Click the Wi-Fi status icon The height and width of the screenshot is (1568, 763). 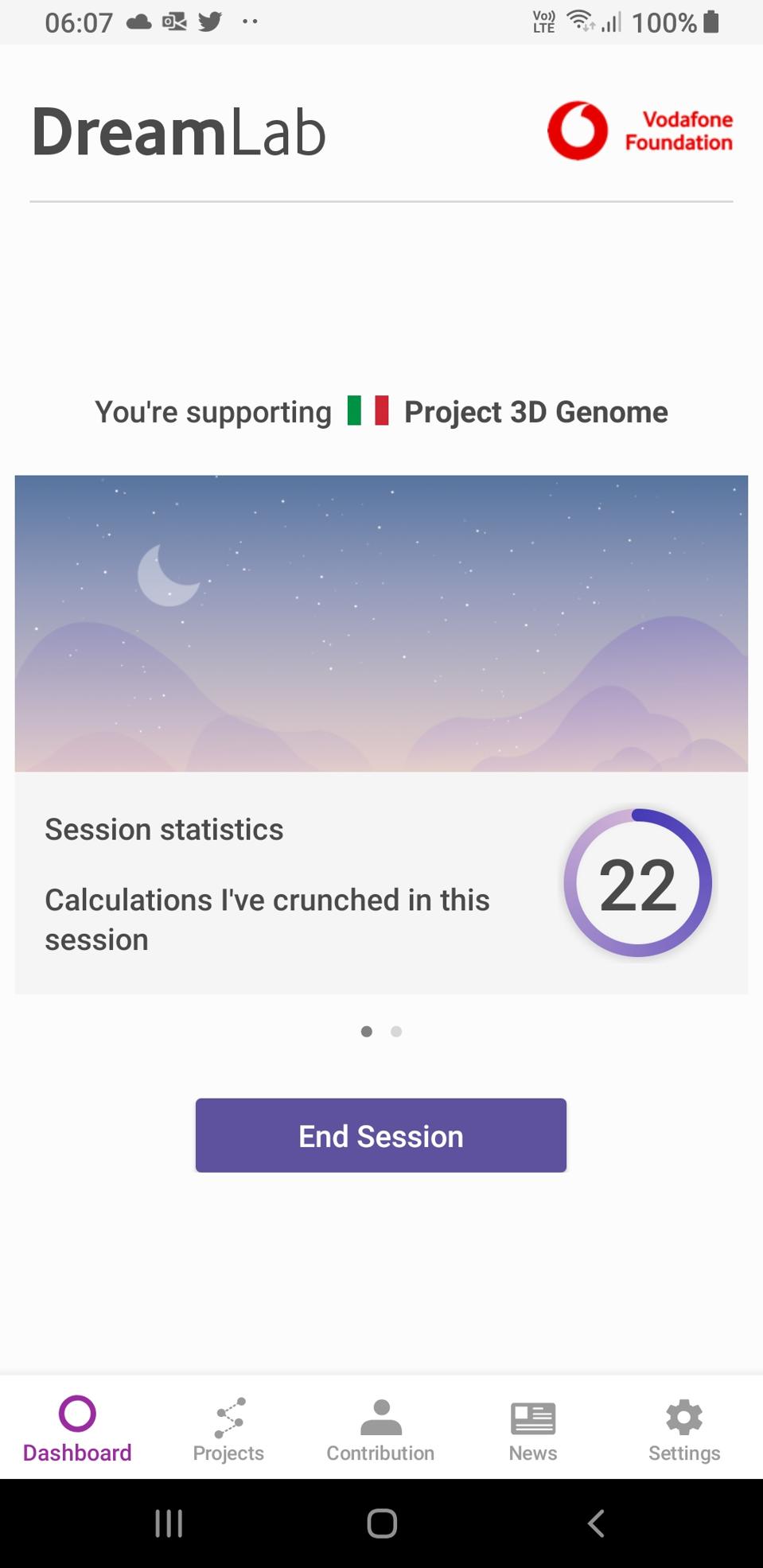click(577, 21)
